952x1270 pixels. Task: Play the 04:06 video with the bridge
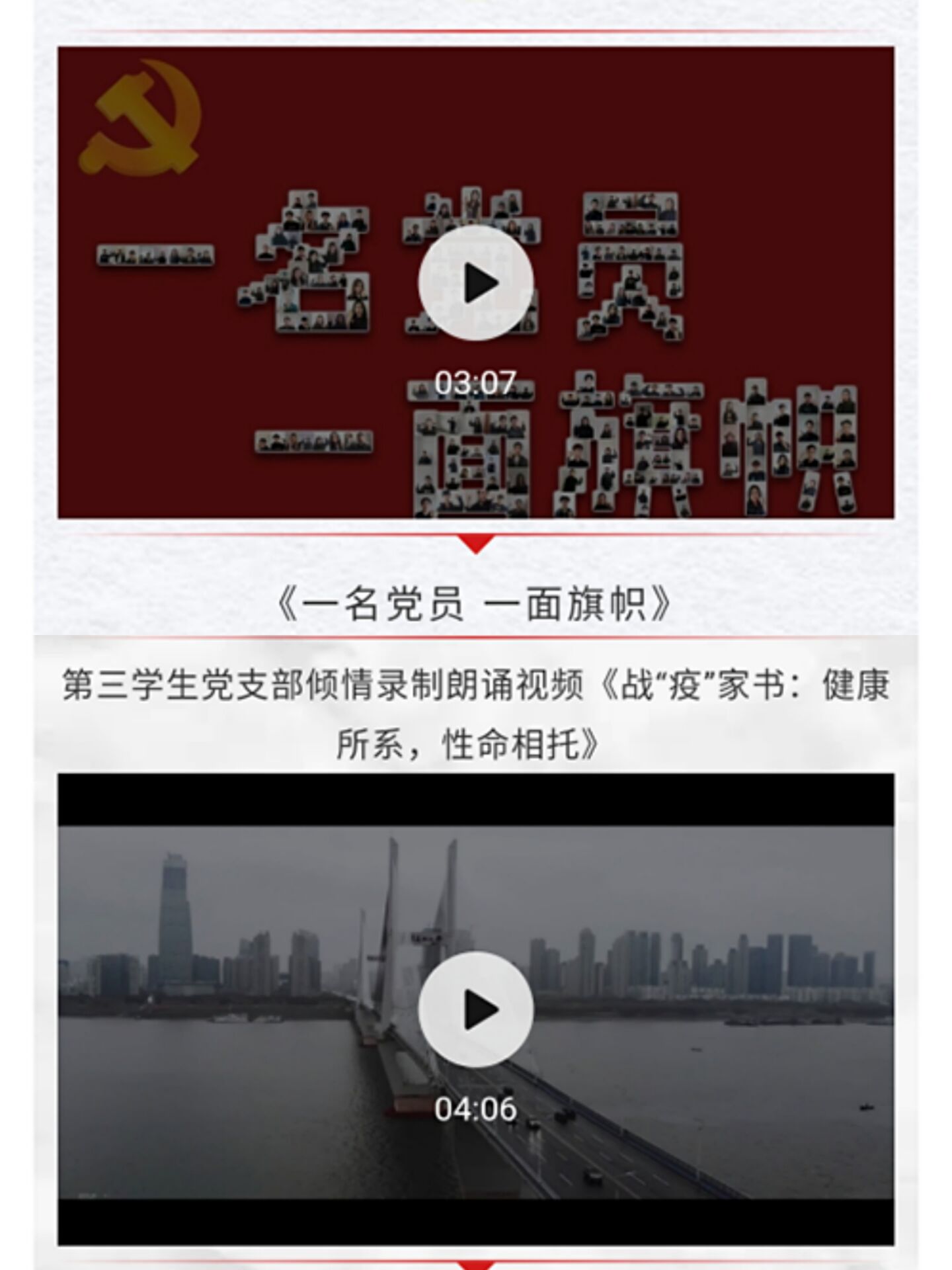[476, 1009]
